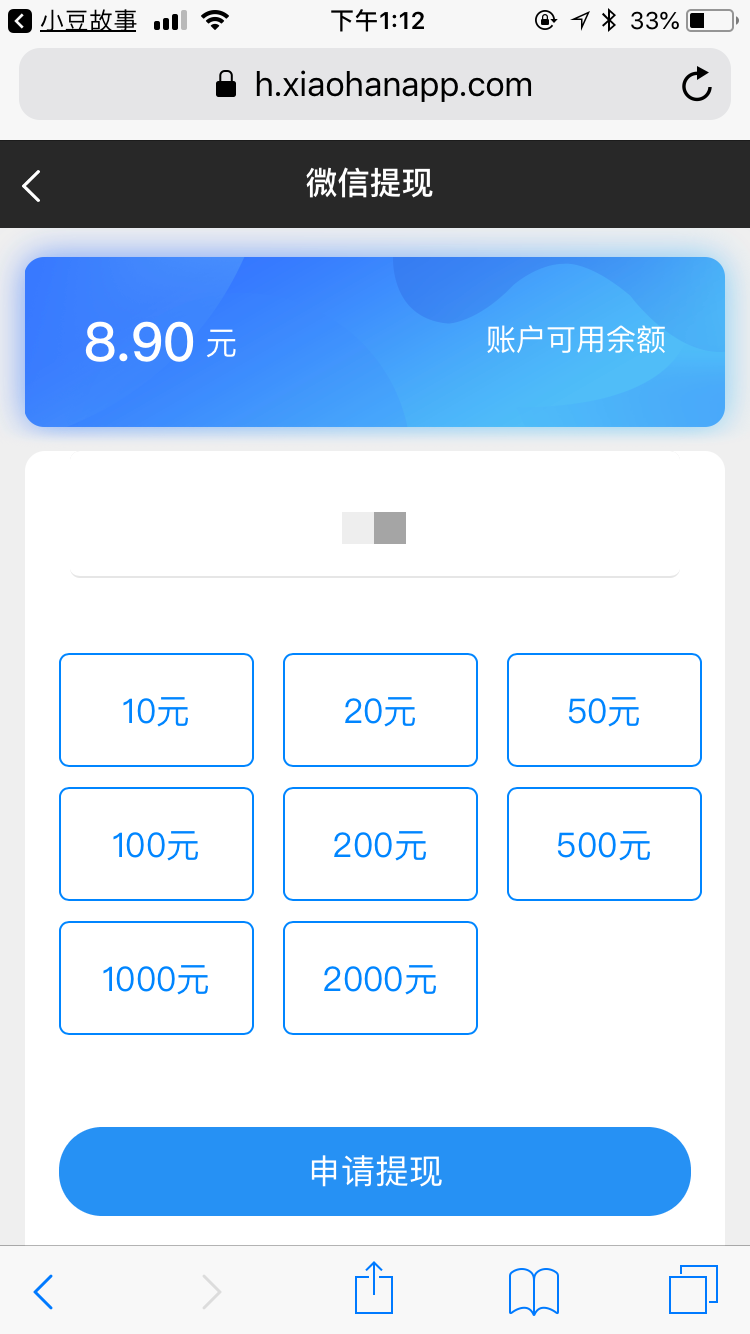
Task: Select the 10元 withdrawal amount
Action: pyautogui.click(x=156, y=710)
